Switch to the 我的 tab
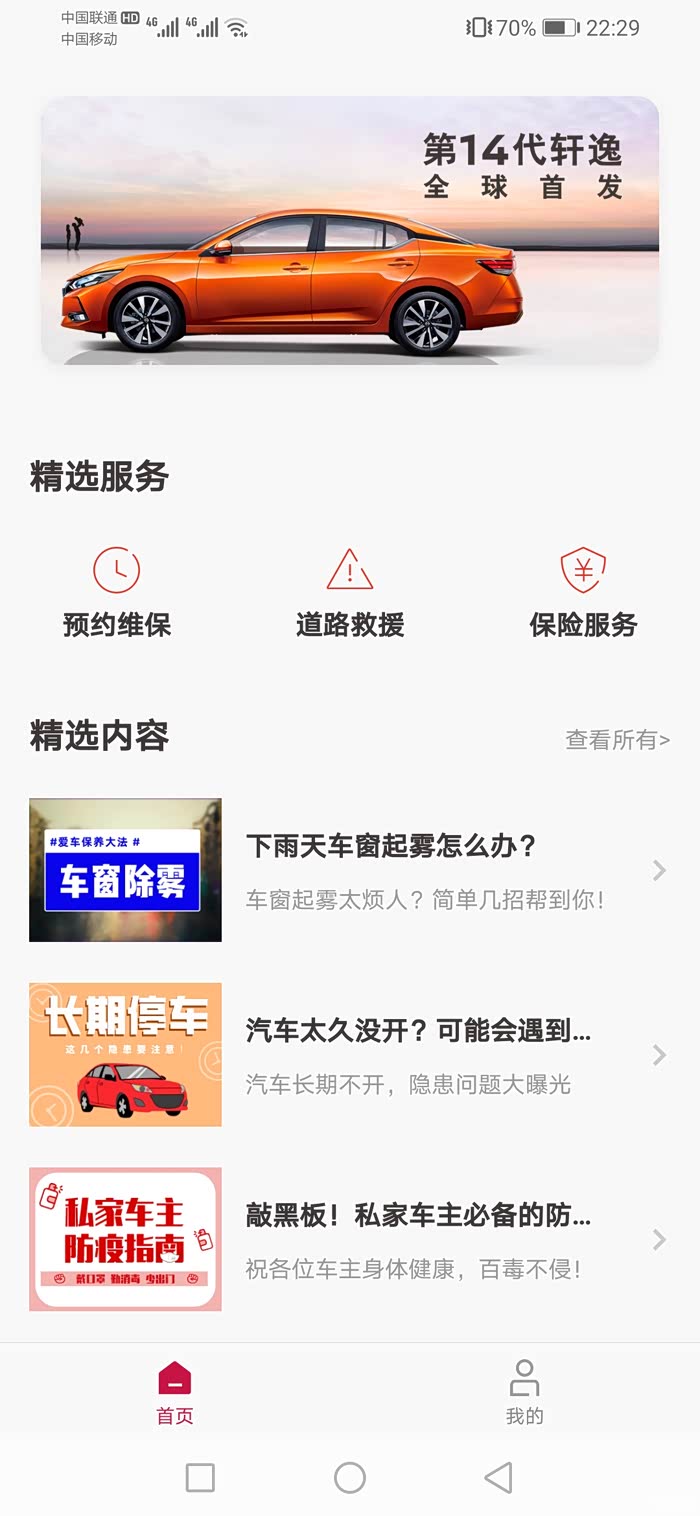The height and width of the screenshot is (1516, 700). pos(524,1392)
